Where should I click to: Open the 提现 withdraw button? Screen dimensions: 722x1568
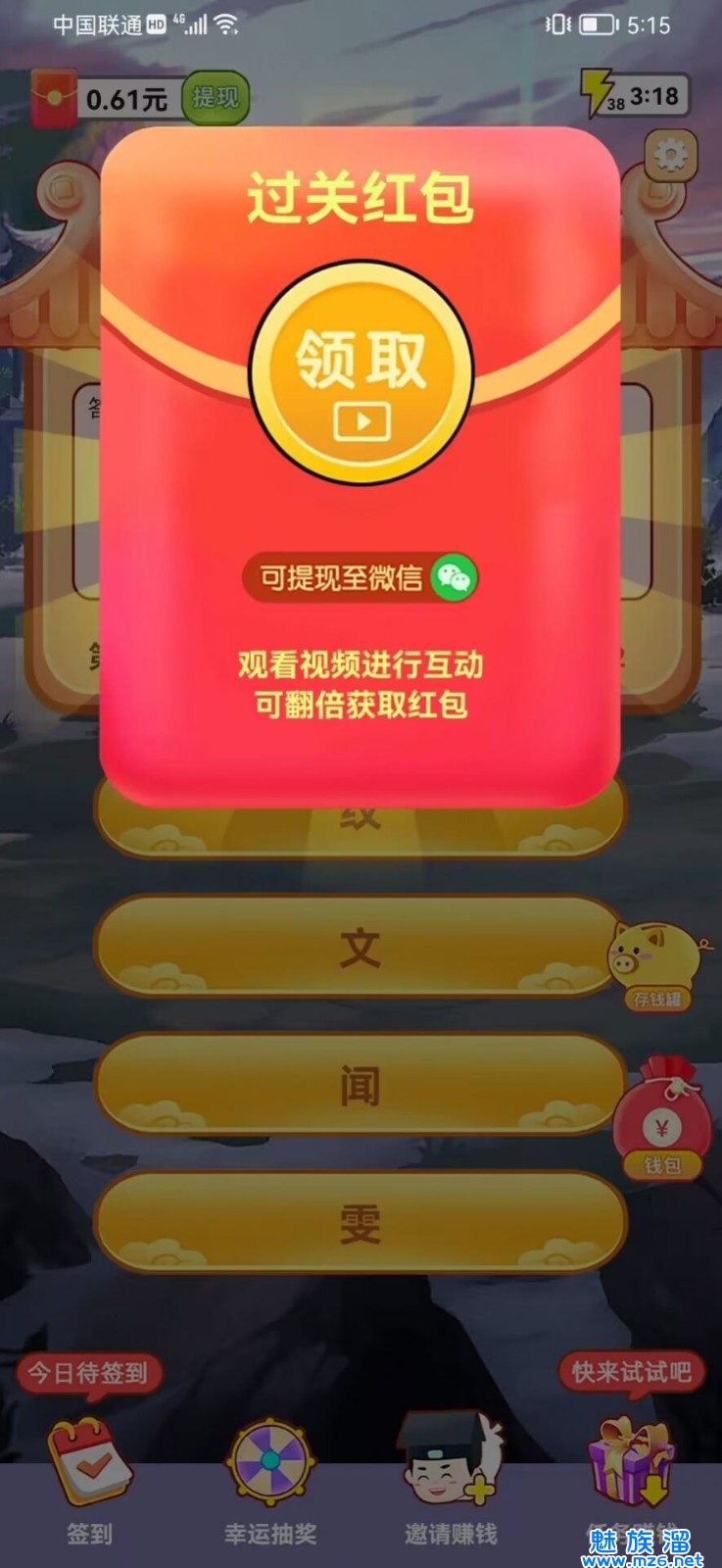coord(216,97)
